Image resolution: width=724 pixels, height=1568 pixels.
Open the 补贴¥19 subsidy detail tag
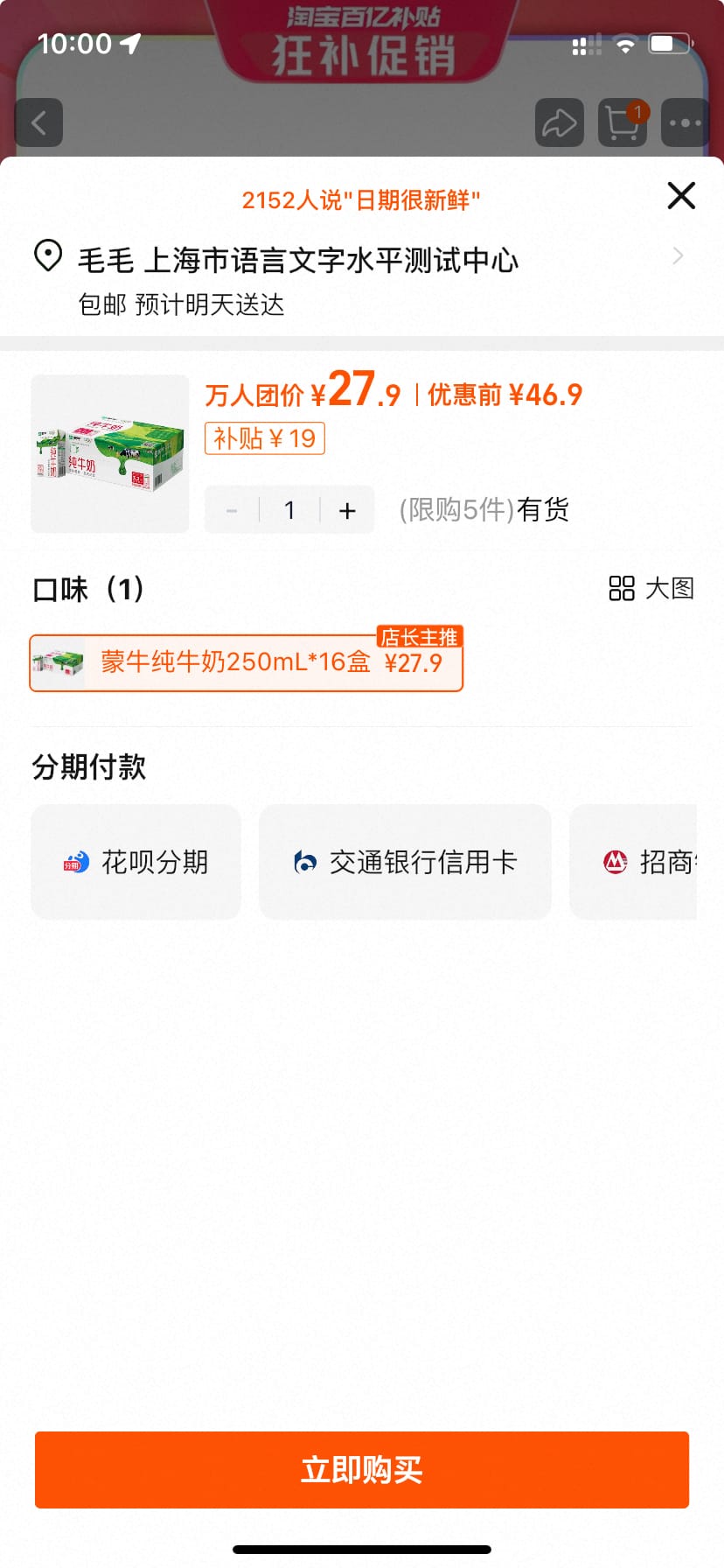(x=264, y=437)
